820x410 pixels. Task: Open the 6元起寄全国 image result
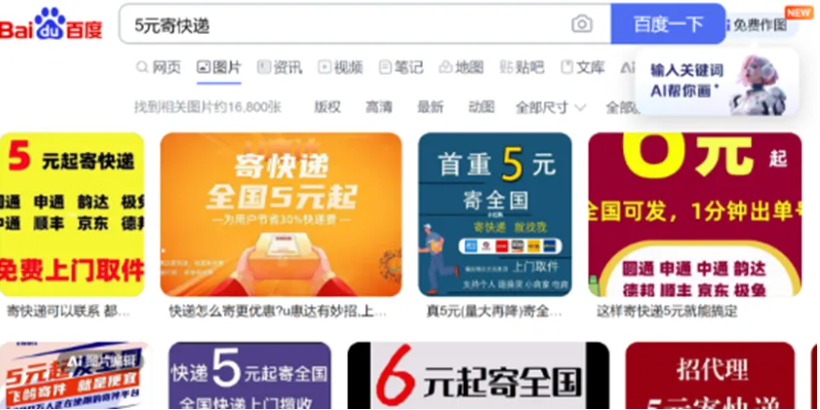pyautogui.click(x=478, y=378)
